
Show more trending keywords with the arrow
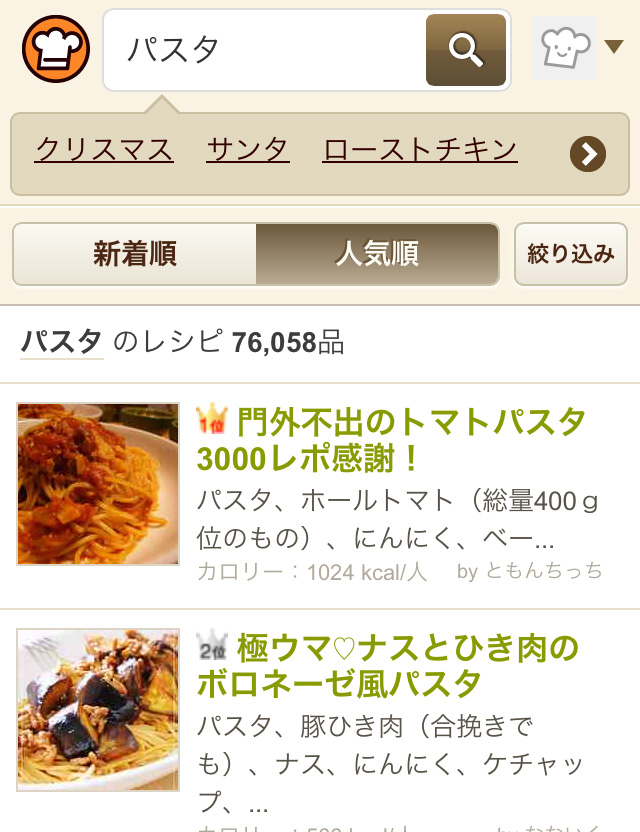pos(588,154)
